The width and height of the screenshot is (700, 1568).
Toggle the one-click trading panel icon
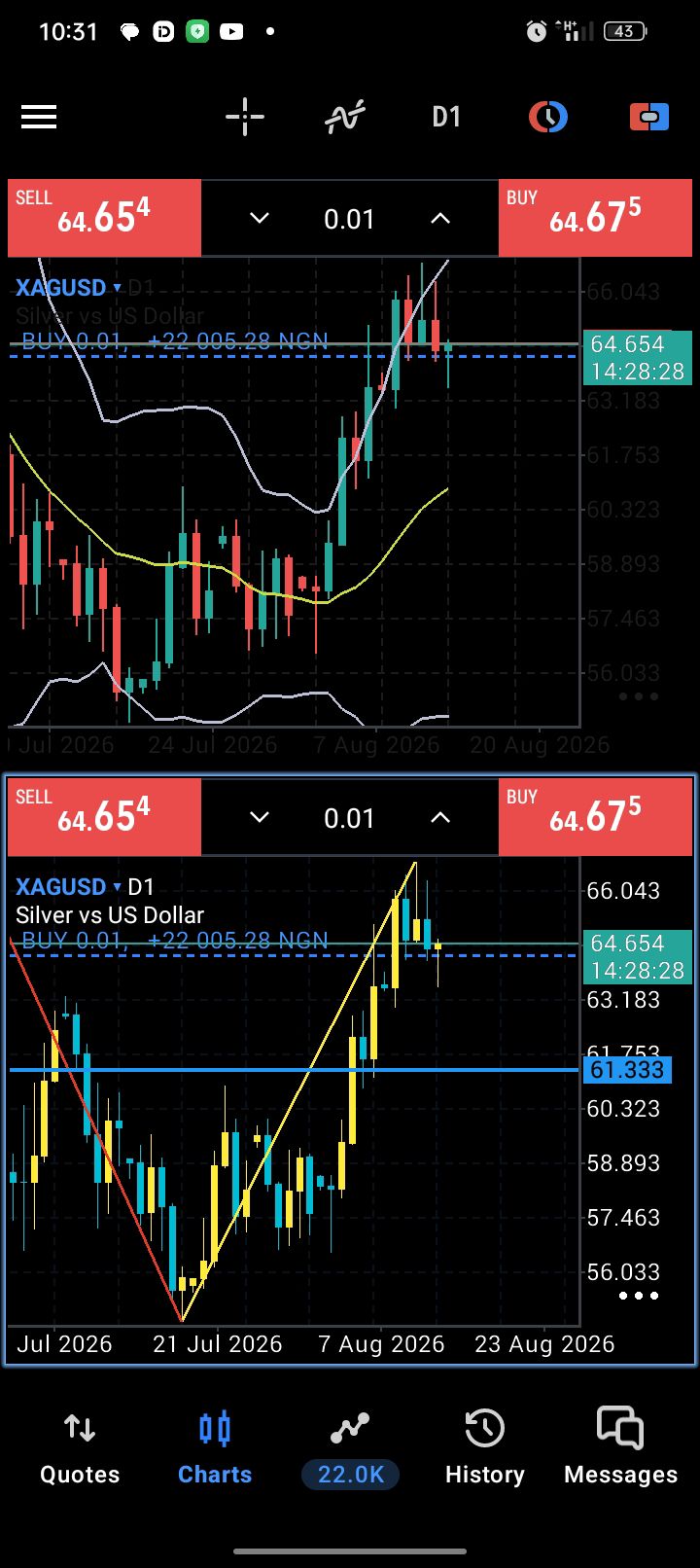coord(648,118)
